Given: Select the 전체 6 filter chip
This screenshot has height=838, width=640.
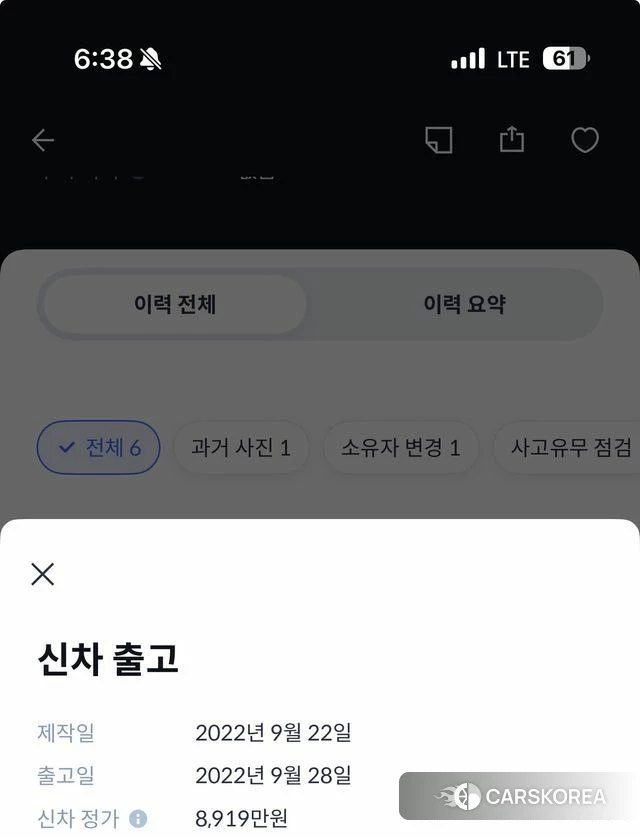Looking at the screenshot, I should click(x=98, y=447).
